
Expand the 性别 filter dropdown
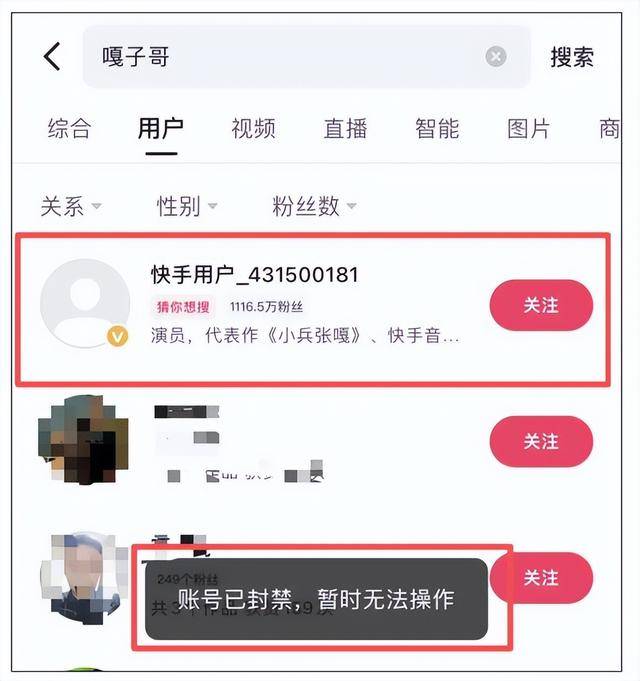point(186,206)
